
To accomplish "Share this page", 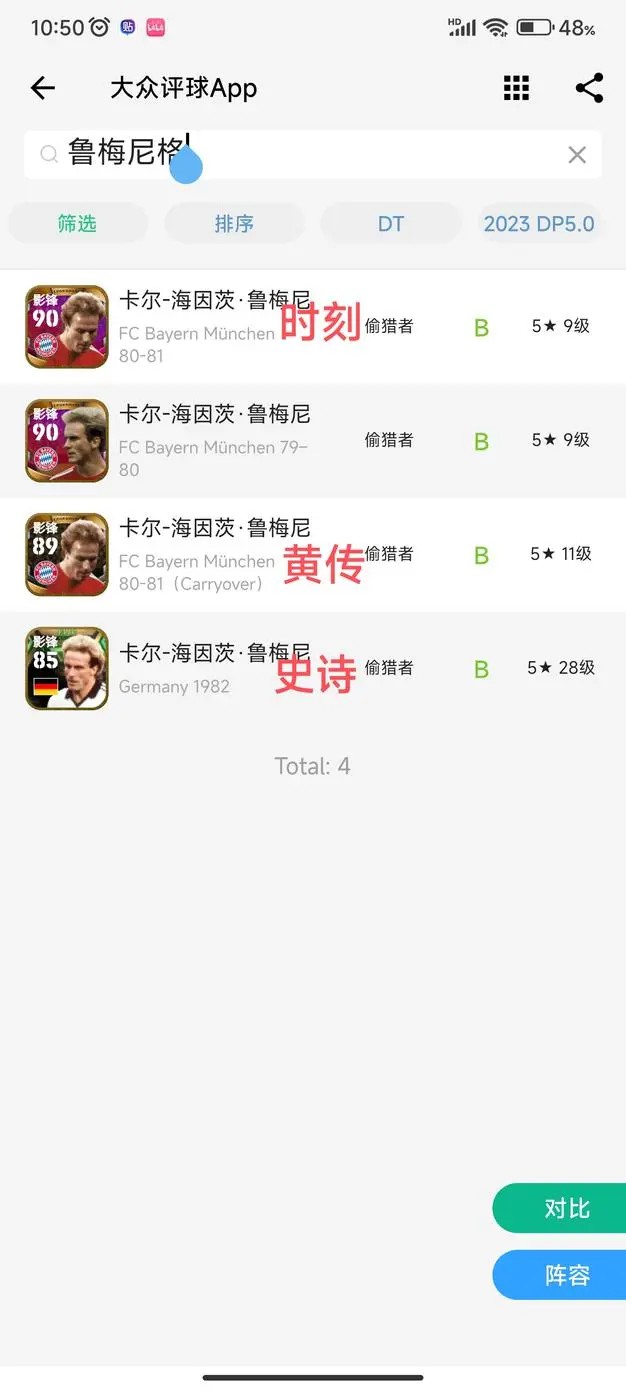I will 589,88.
